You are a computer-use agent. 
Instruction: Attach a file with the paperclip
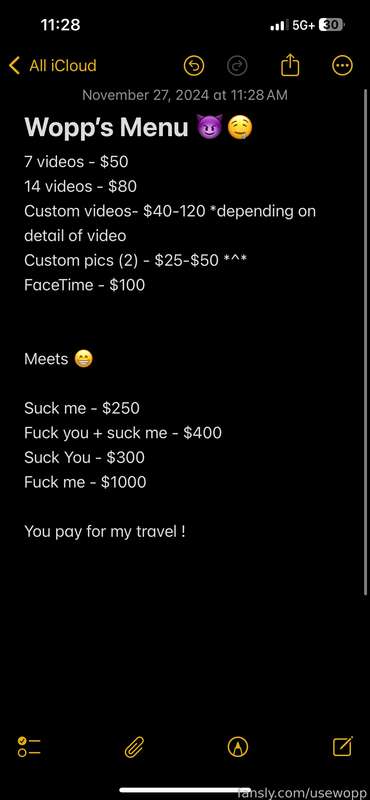tap(134, 747)
